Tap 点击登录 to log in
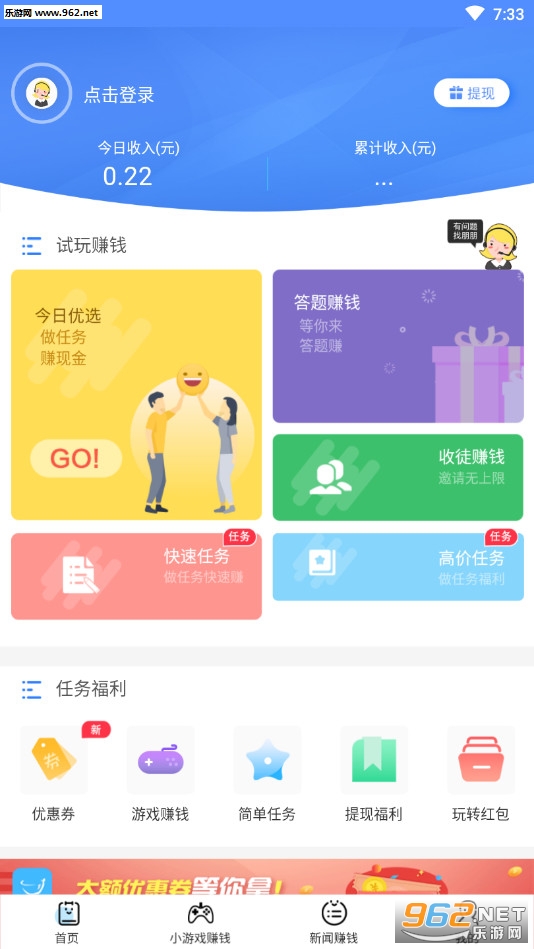 (119, 94)
